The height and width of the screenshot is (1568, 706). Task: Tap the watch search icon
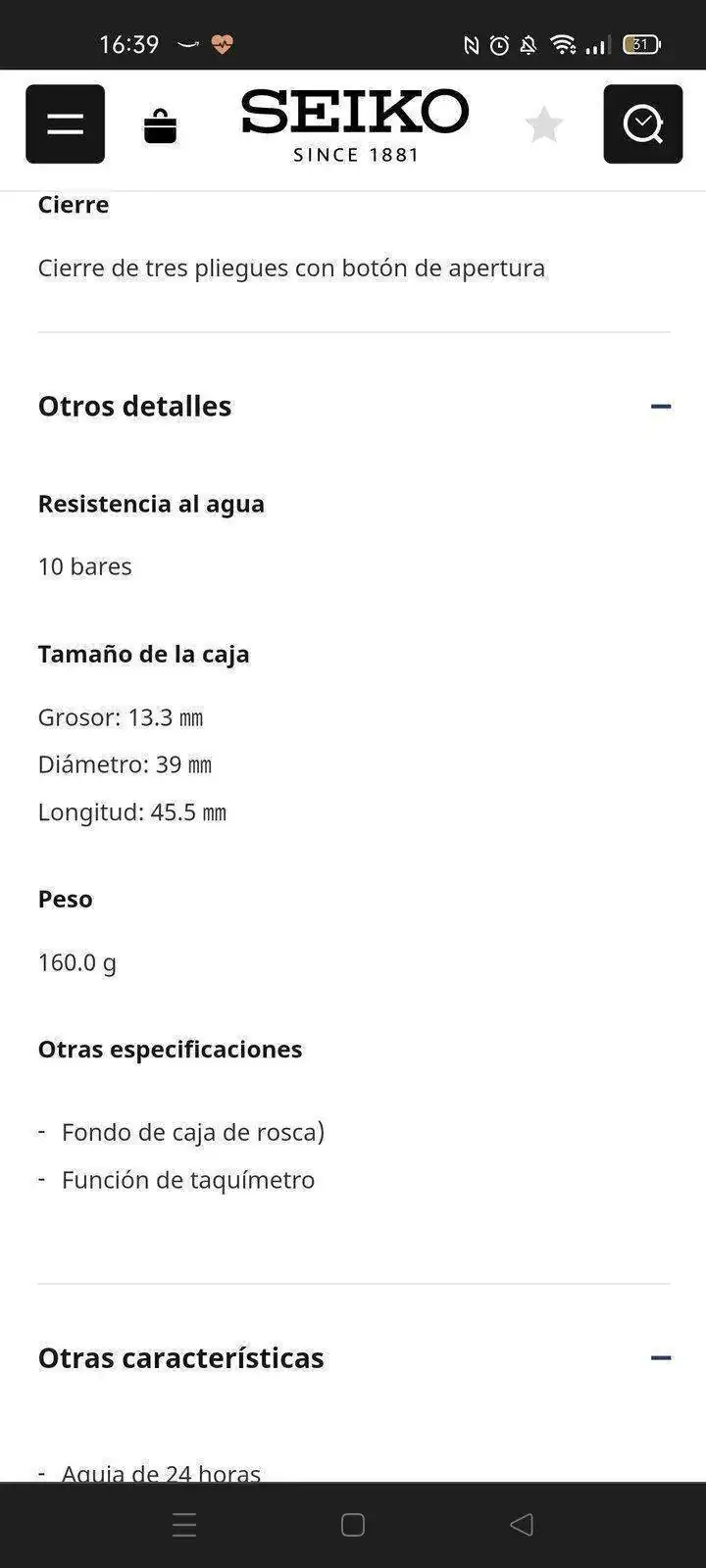coord(642,123)
